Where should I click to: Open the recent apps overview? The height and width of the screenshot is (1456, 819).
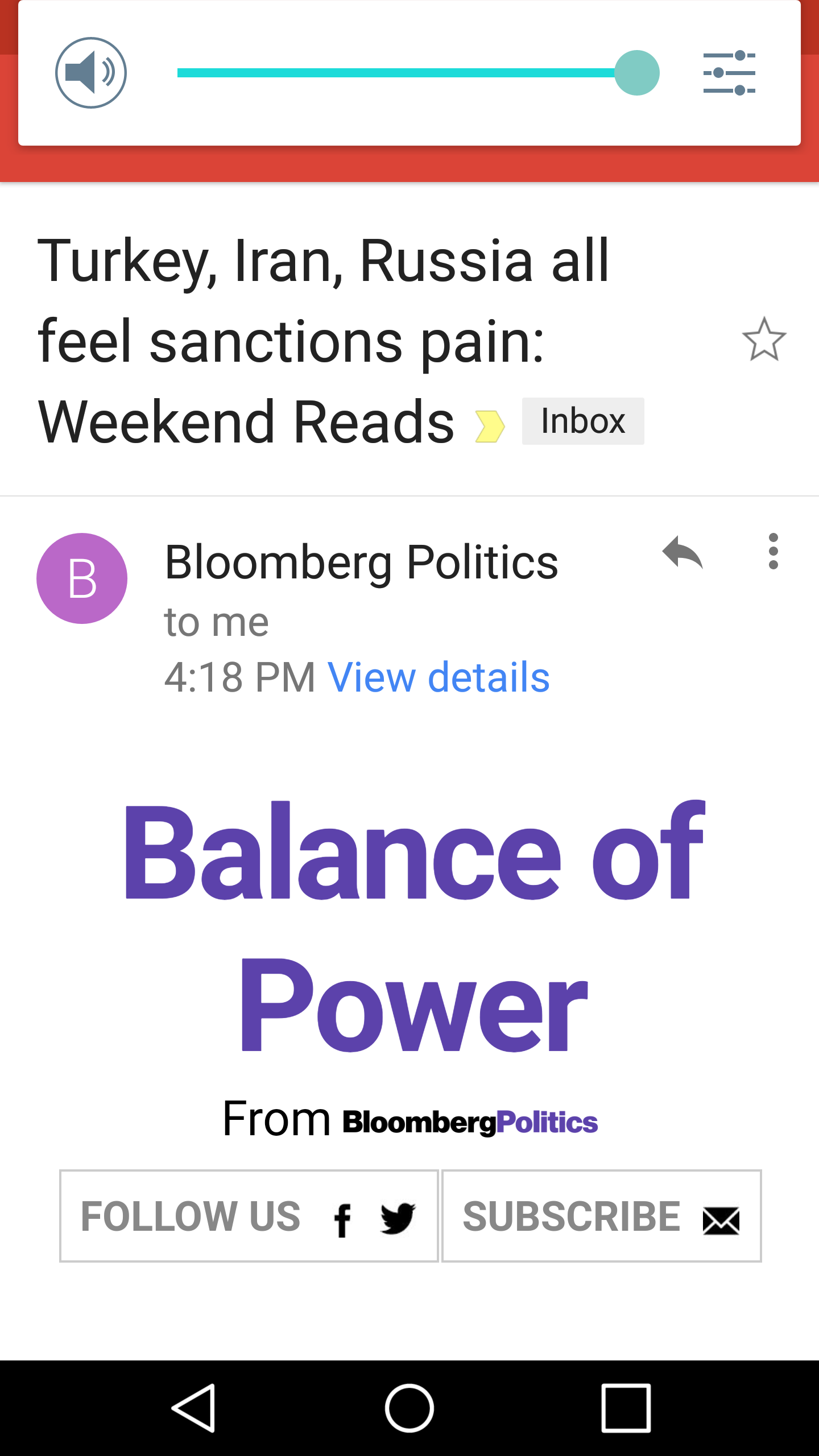tap(626, 1408)
